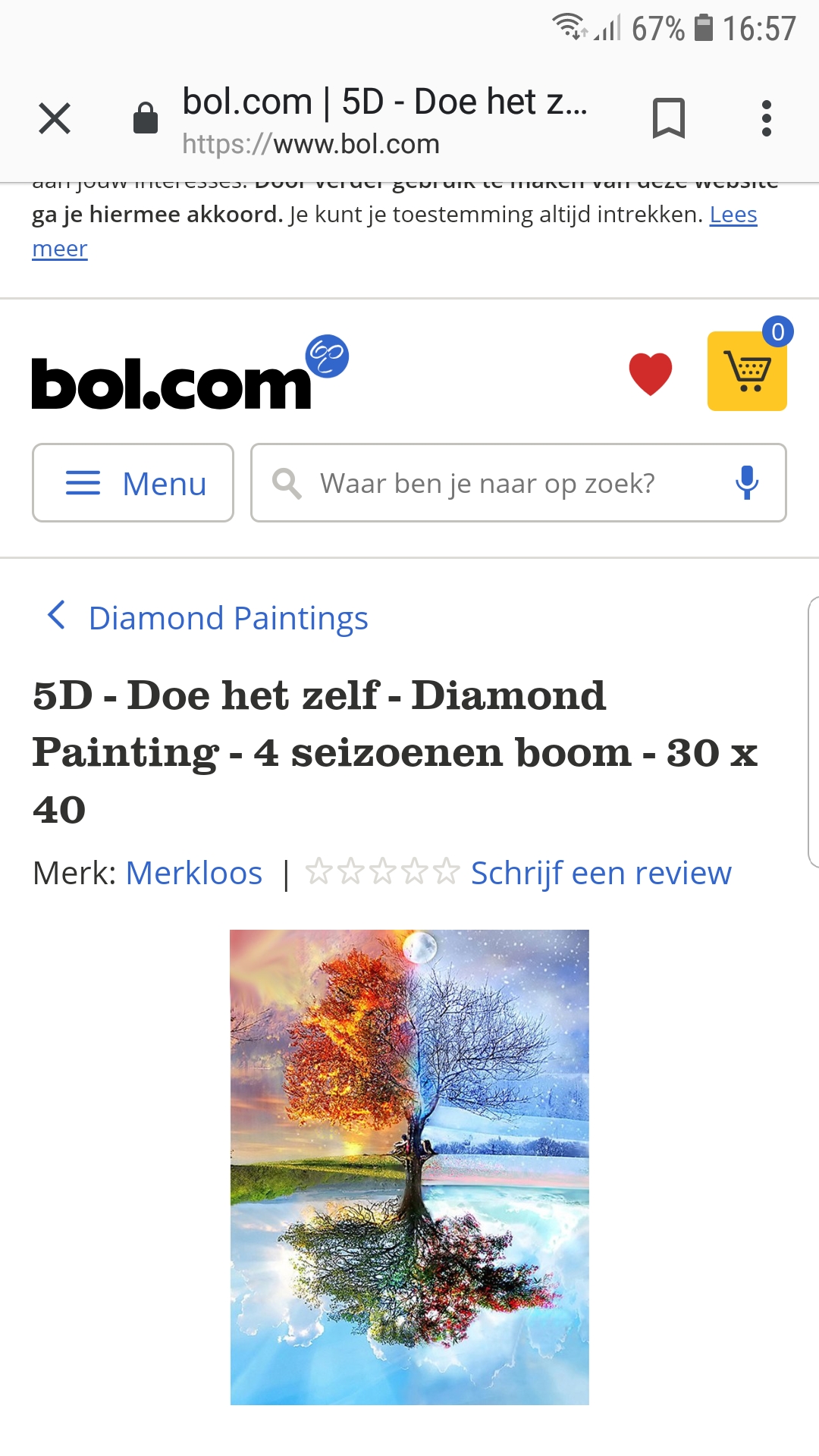Enlarge the four seasons tree product image
Viewport: 819px width, 1456px height.
pos(409,1167)
